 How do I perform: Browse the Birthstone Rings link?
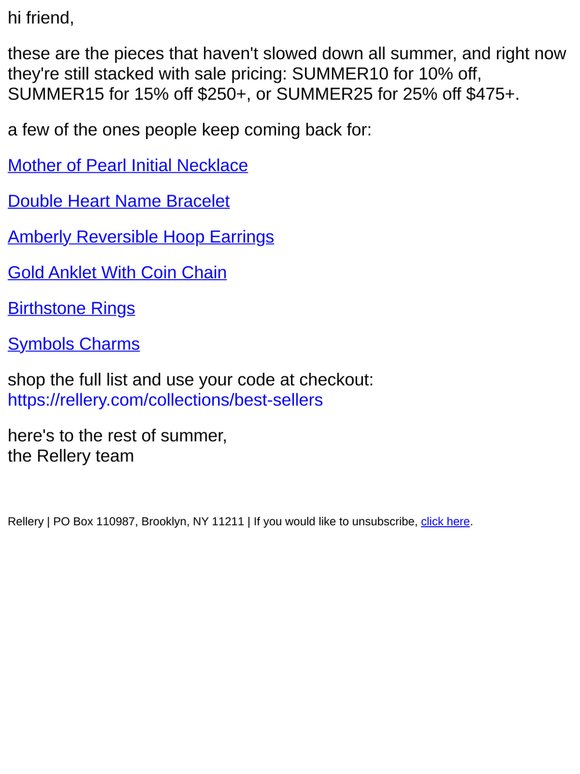tap(71, 308)
